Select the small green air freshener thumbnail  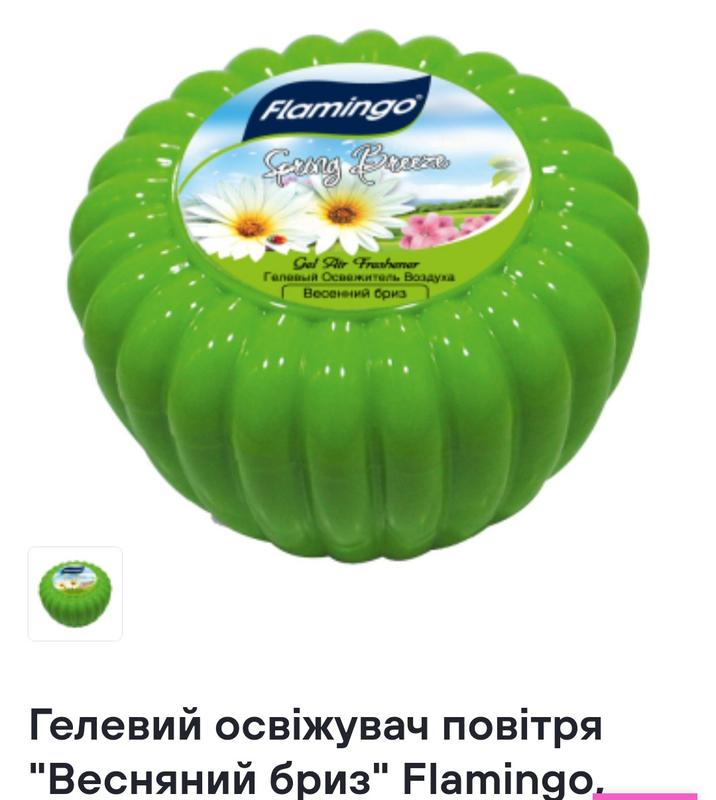point(75,593)
